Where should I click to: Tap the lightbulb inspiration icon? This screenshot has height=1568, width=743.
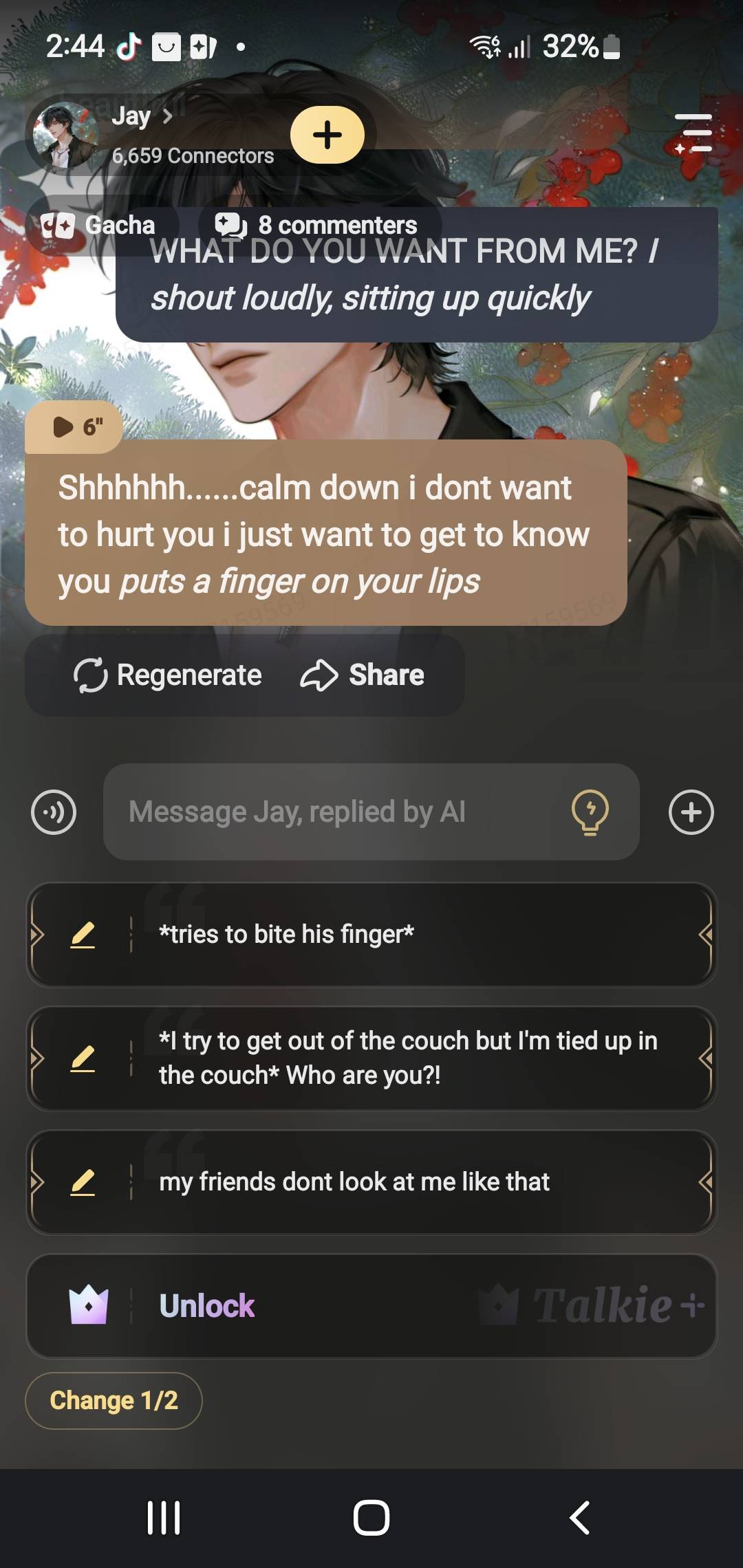point(590,812)
